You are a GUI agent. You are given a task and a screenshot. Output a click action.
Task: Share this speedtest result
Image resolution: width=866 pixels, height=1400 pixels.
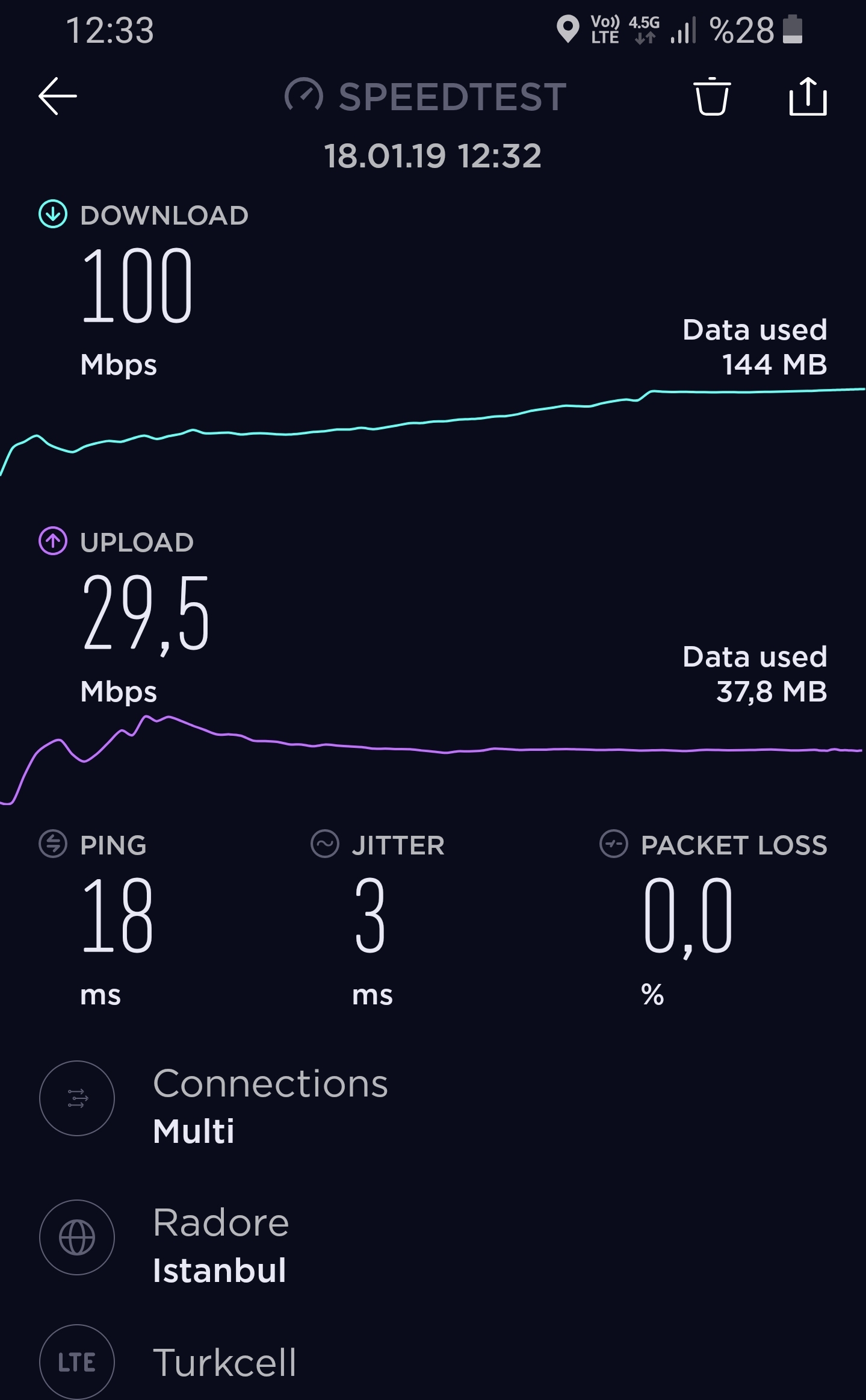pyautogui.click(x=808, y=96)
